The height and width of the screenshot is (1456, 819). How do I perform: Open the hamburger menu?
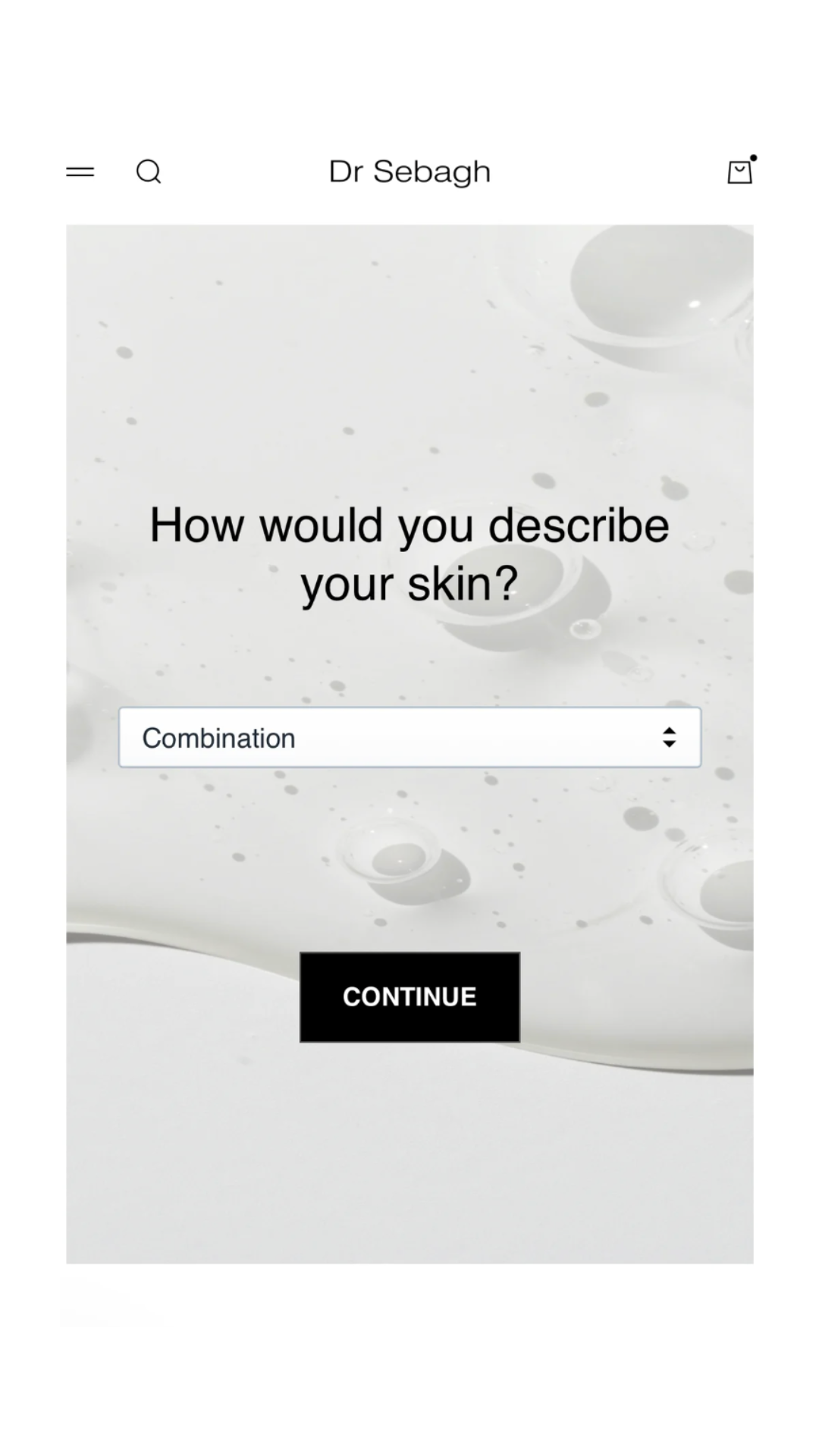point(80,172)
